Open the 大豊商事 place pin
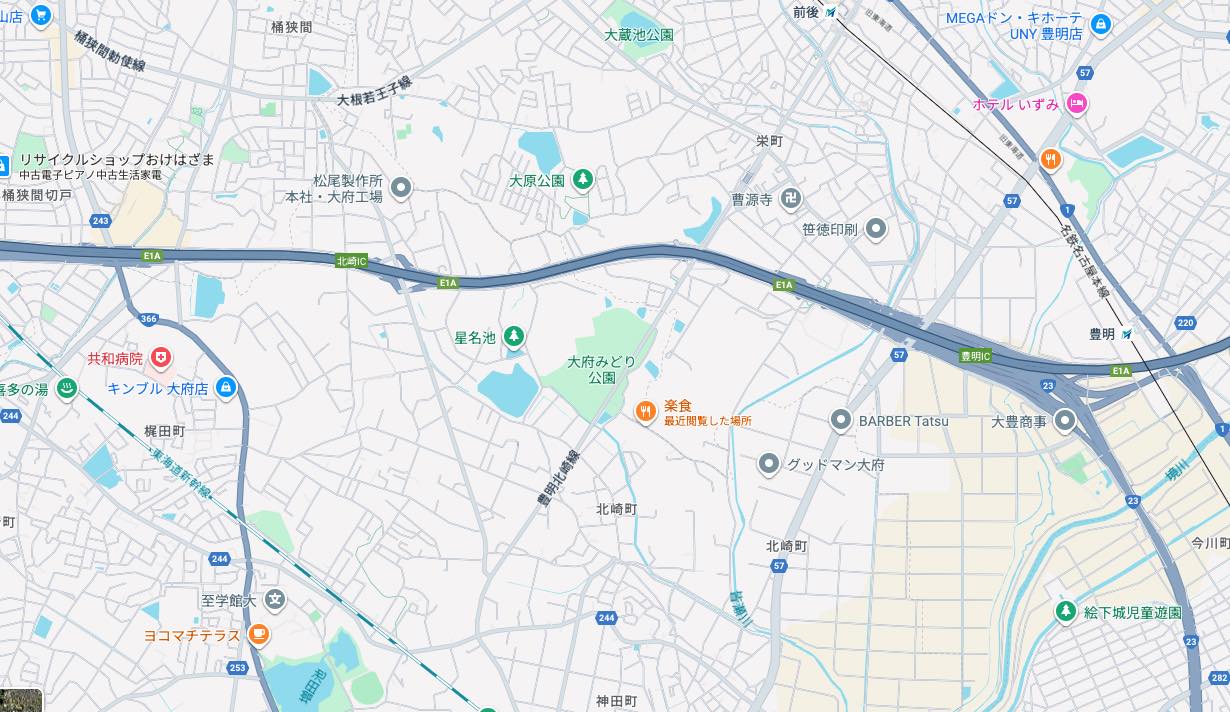The height and width of the screenshot is (712, 1230). pos(1065,421)
